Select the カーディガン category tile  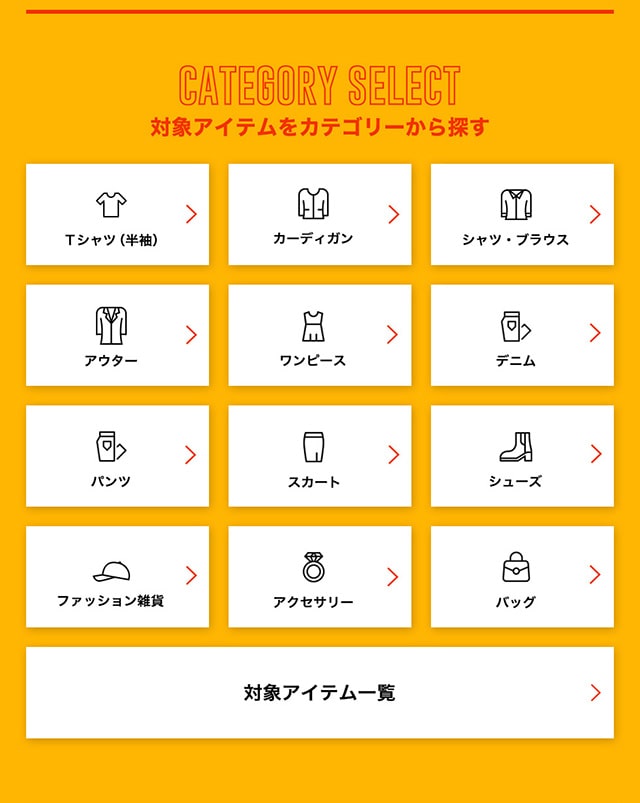(319, 215)
